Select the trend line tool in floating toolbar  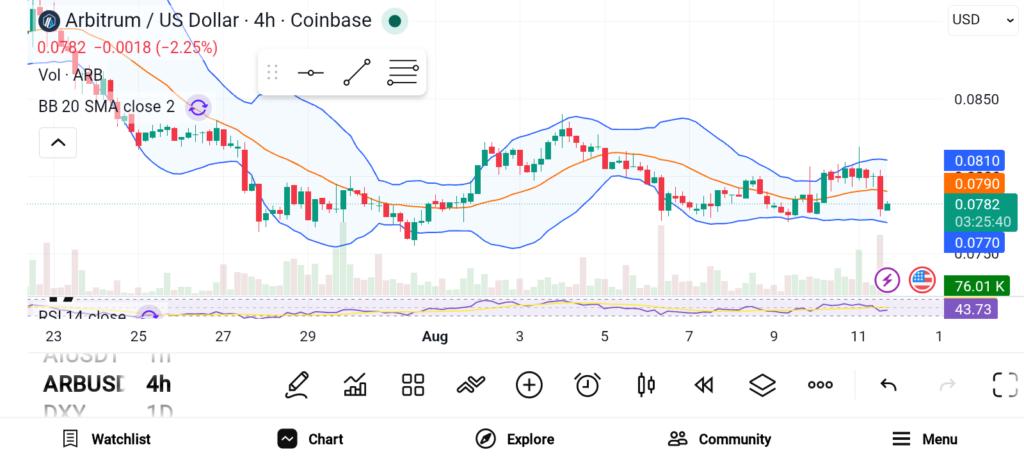[357, 72]
